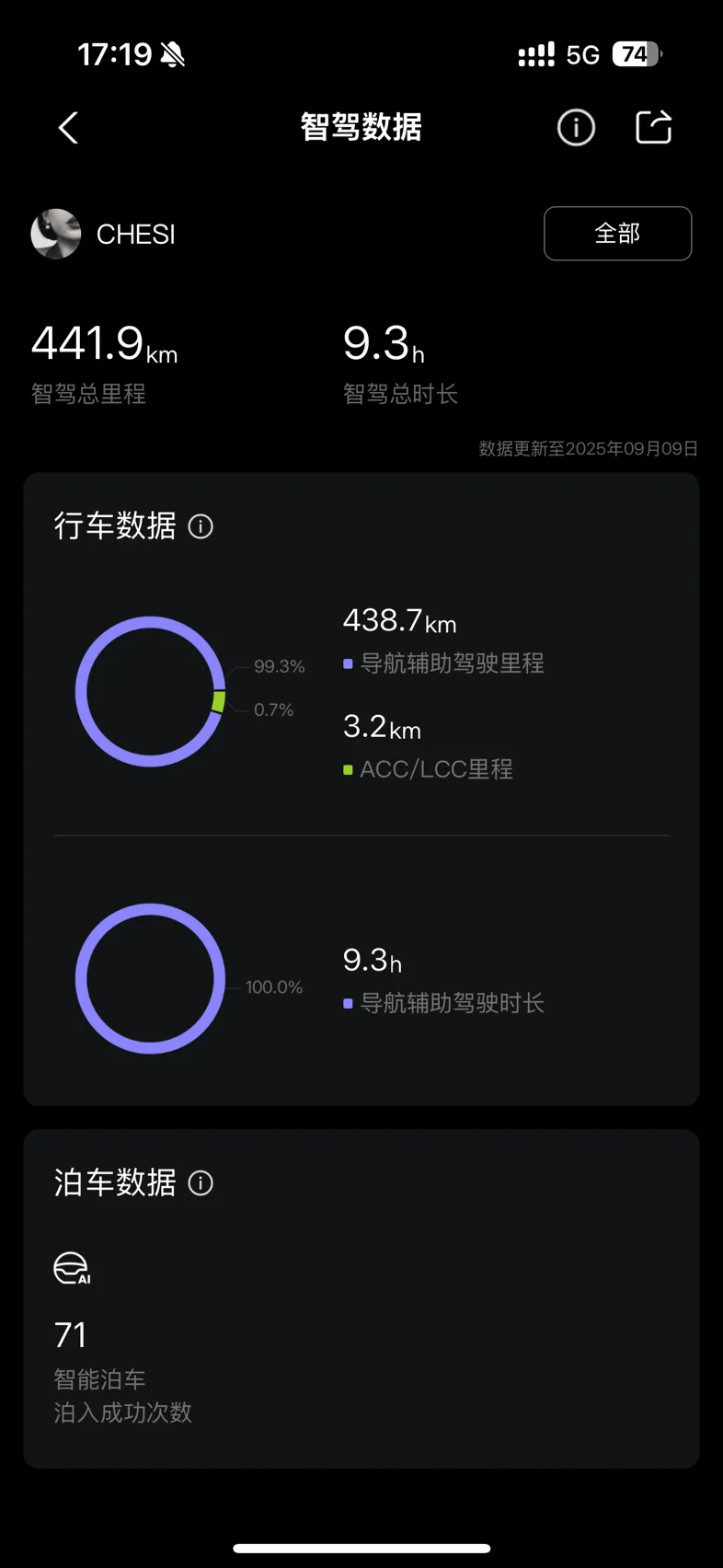Open the info icon in the top bar
The image size is (723, 1568).
point(576,128)
